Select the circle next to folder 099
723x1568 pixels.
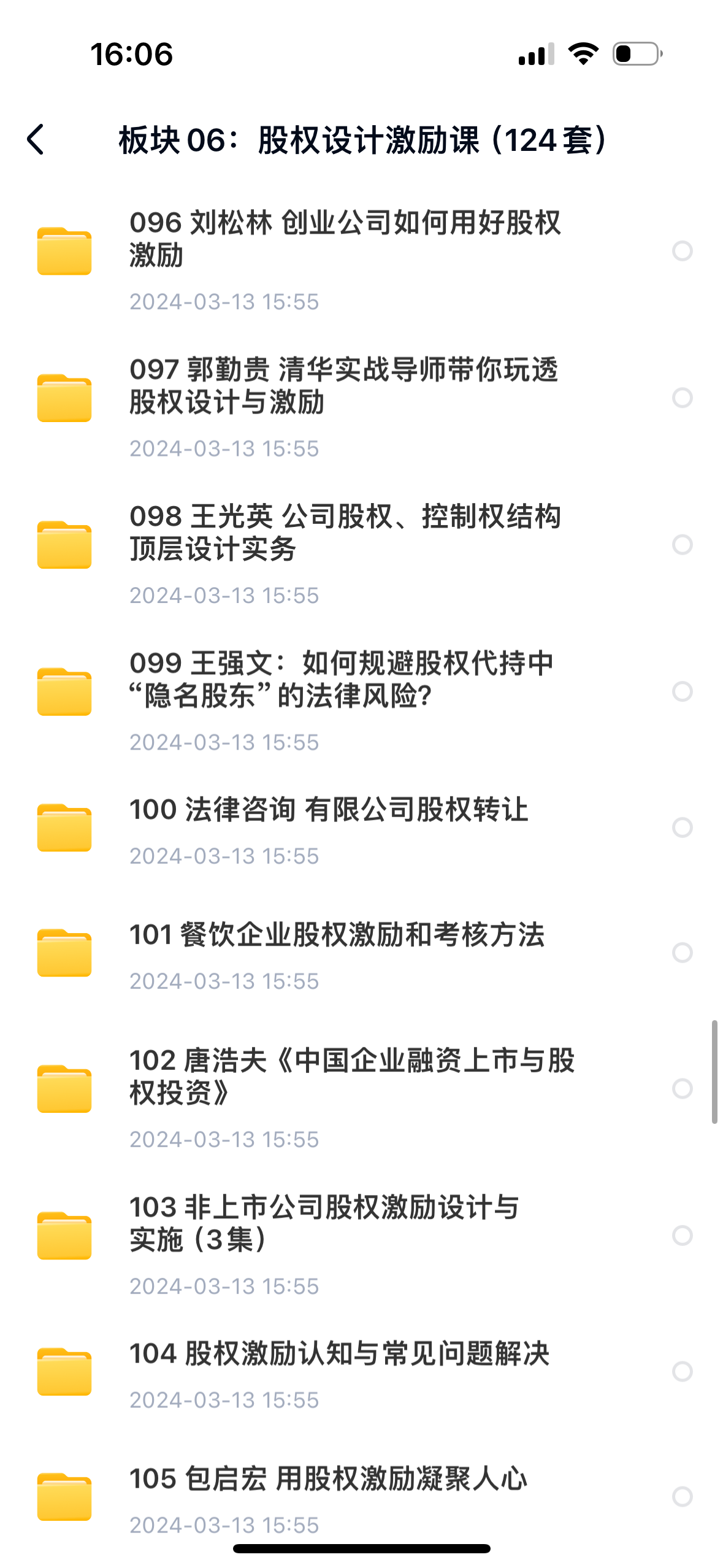click(x=682, y=691)
